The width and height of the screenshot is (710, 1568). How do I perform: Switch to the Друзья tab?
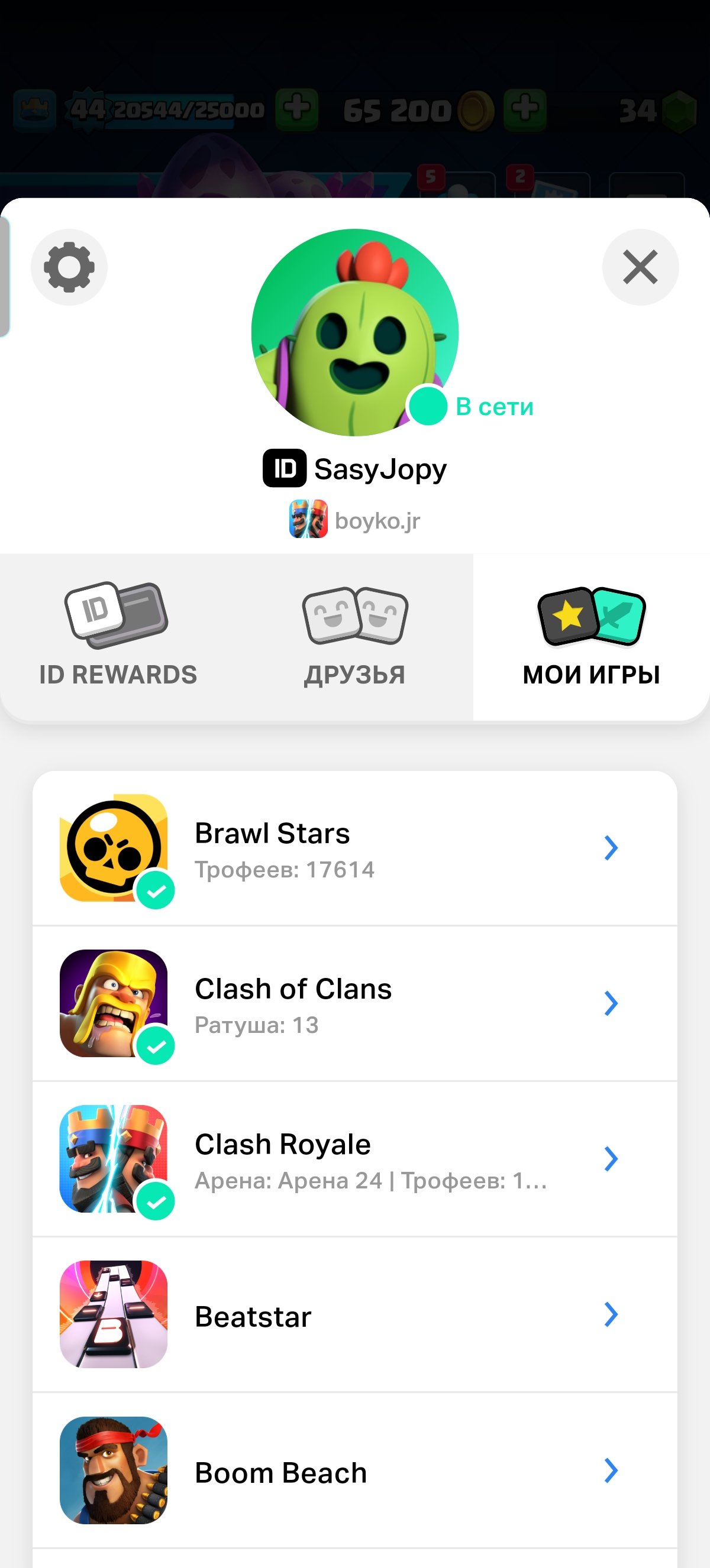pyautogui.click(x=354, y=637)
